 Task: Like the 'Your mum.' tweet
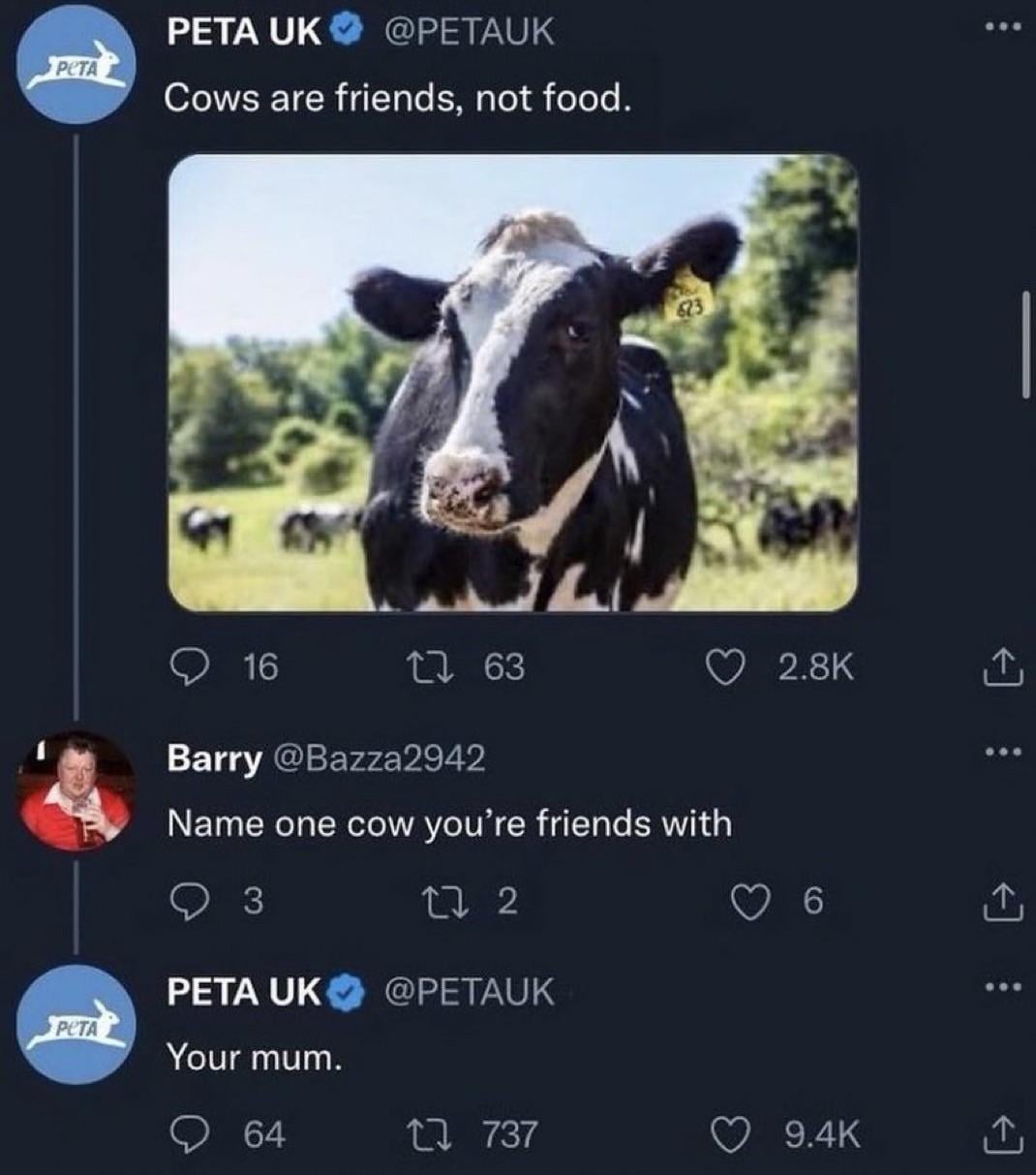click(731, 1134)
